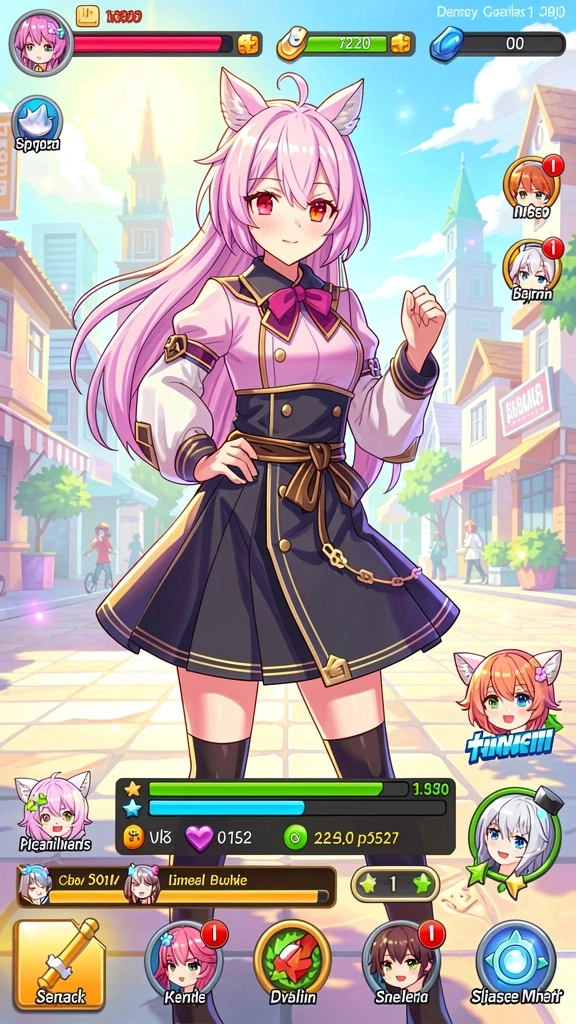Viewport: 576px width, 1024px height.
Task: Select the nlsso character with alert badge
Action: [532, 187]
